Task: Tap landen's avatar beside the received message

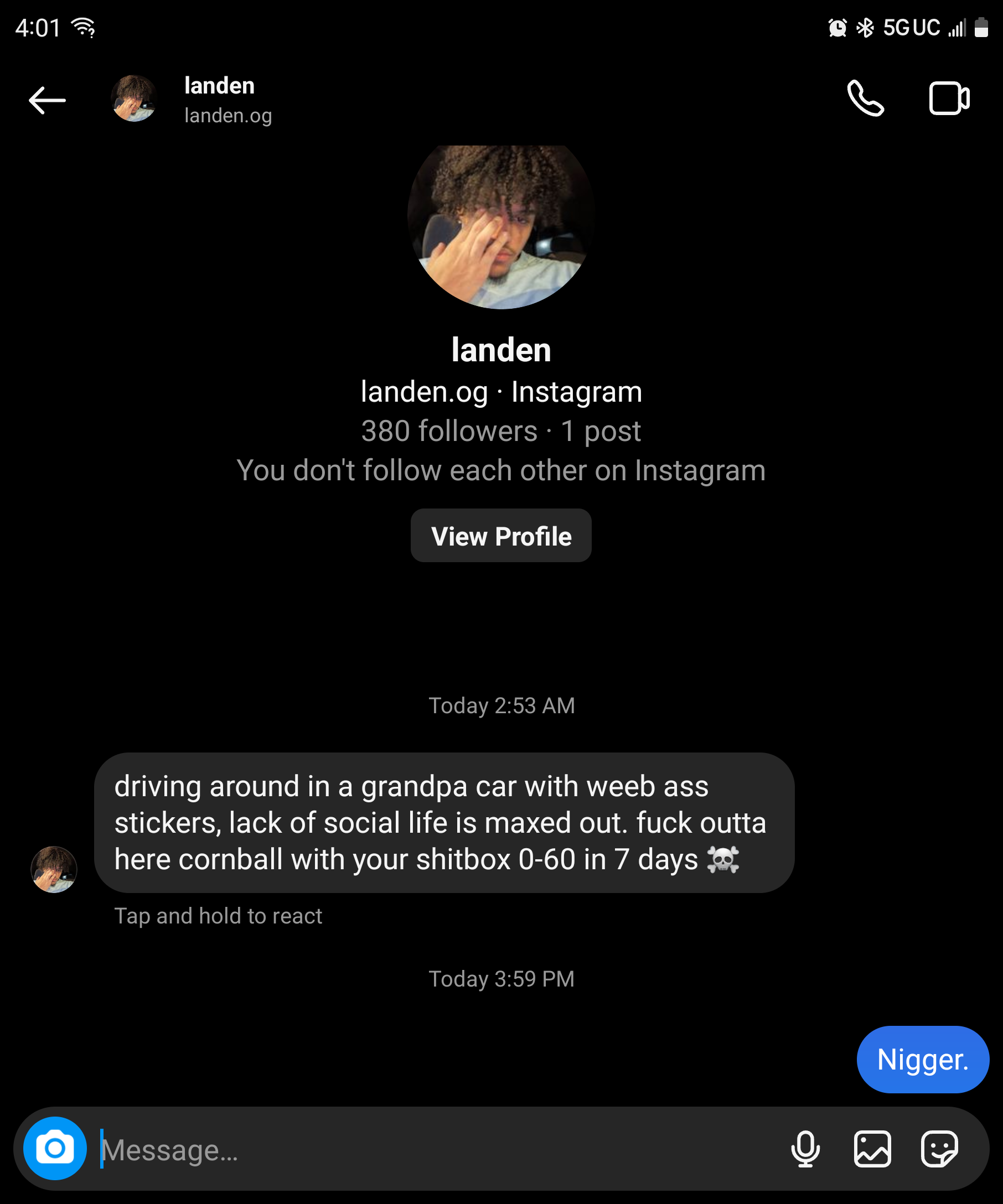Action: click(54, 869)
